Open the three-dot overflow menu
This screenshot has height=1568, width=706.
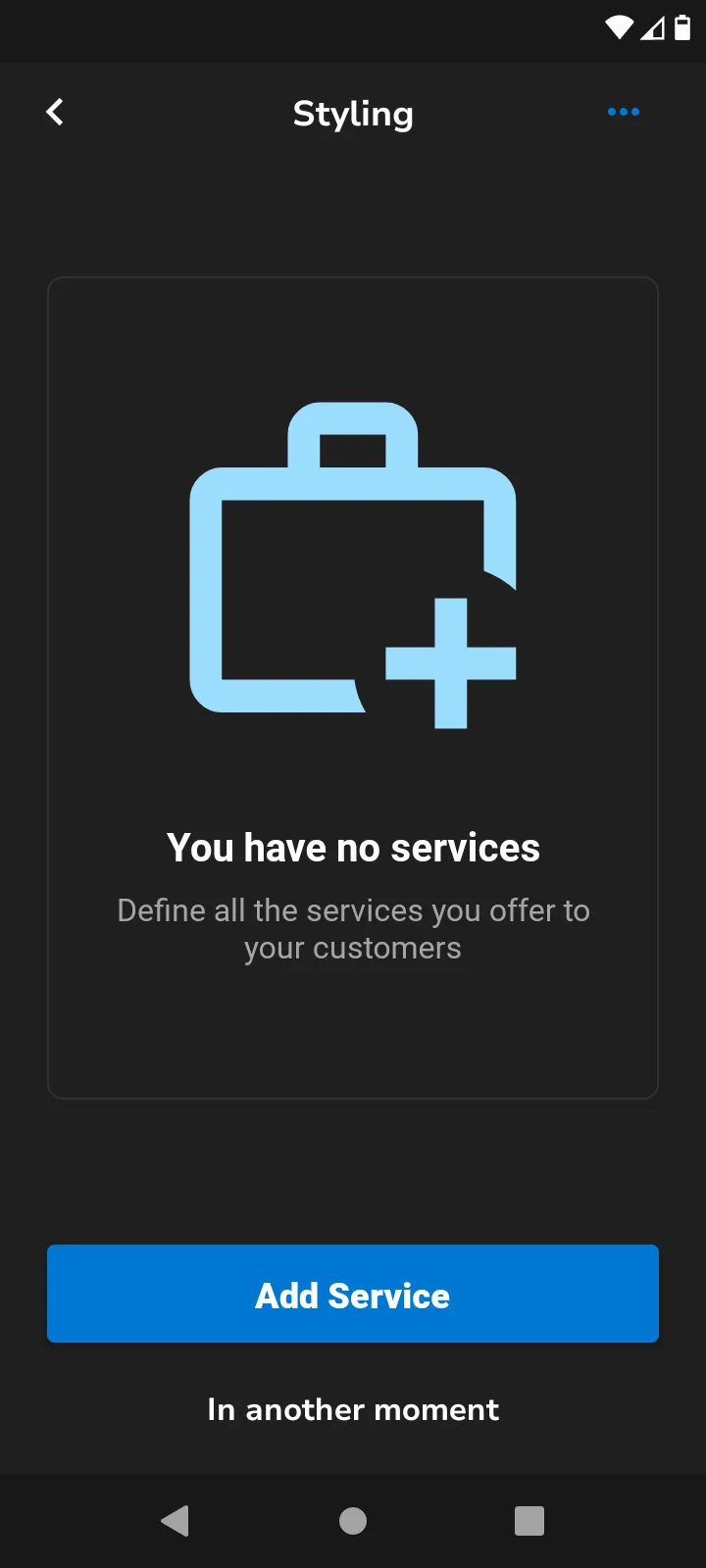click(624, 113)
